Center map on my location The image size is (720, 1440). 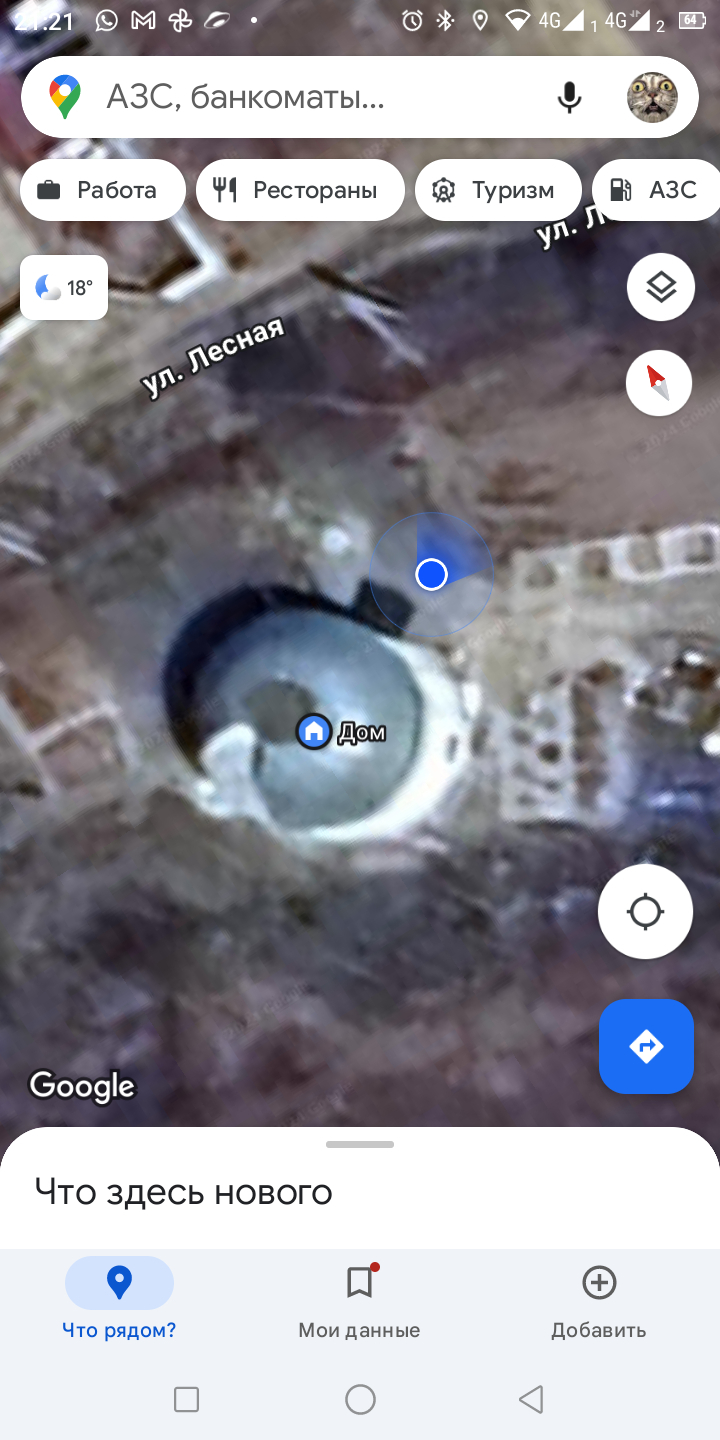point(646,912)
